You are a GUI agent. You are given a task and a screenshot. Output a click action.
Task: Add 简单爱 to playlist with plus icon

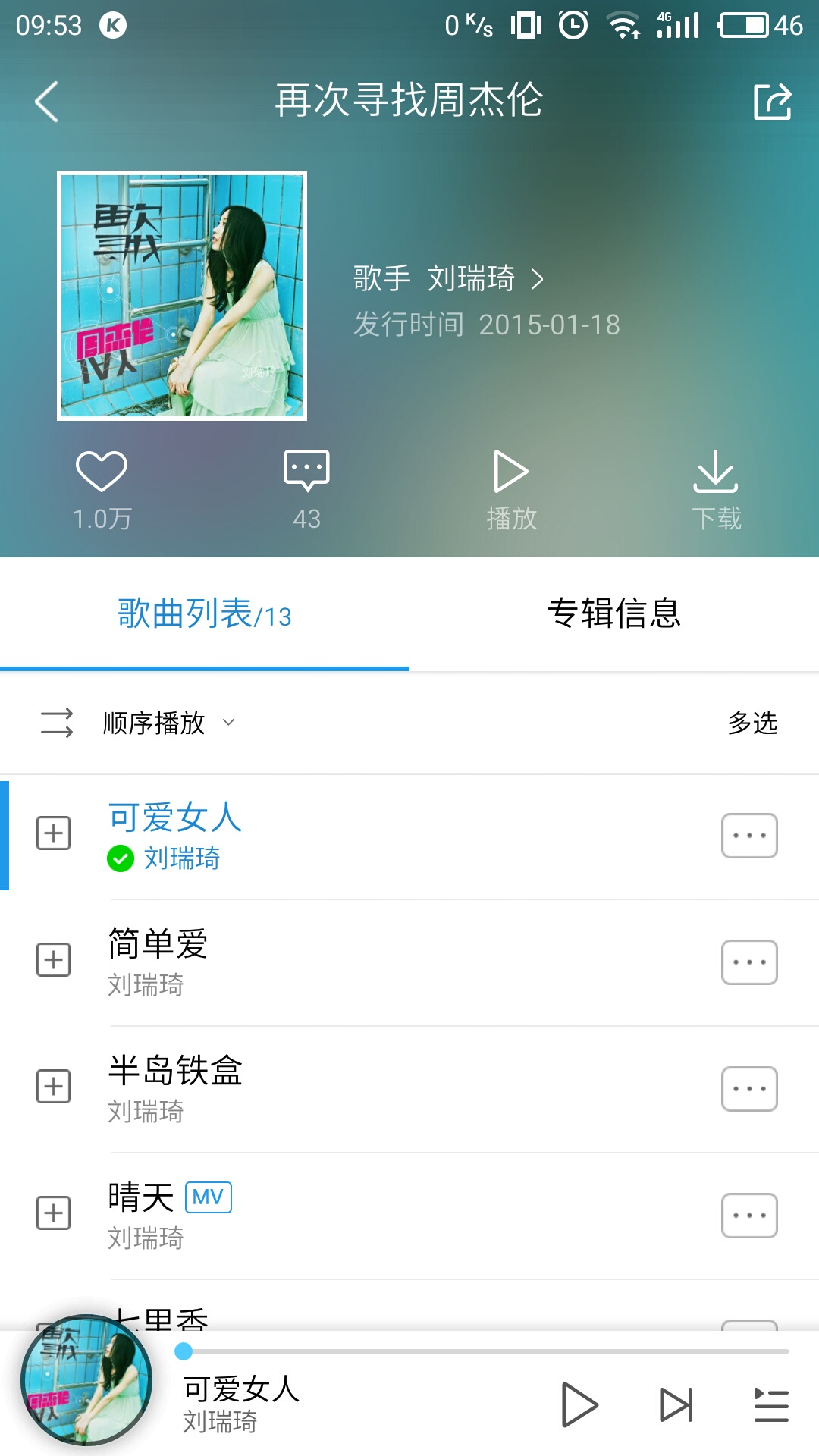click(x=53, y=960)
